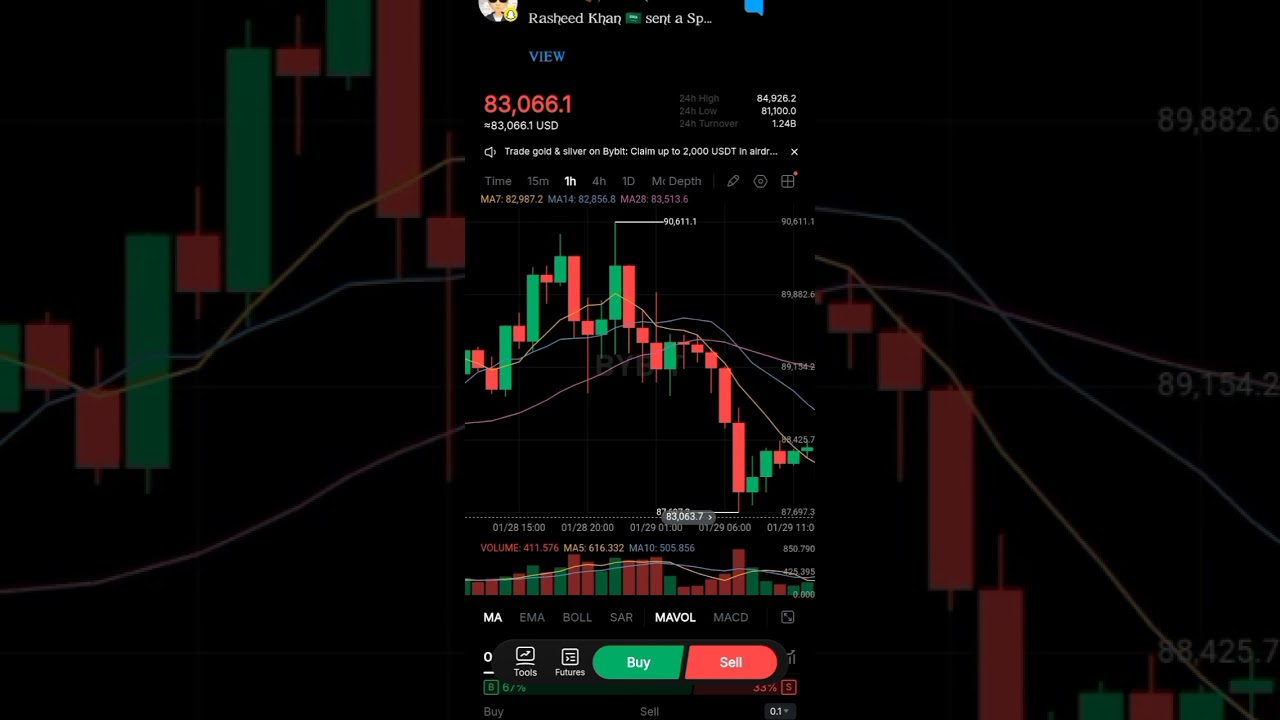Tap VIEW on the Rasheed Khan notification

pyautogui.click(x=547, y=57)
